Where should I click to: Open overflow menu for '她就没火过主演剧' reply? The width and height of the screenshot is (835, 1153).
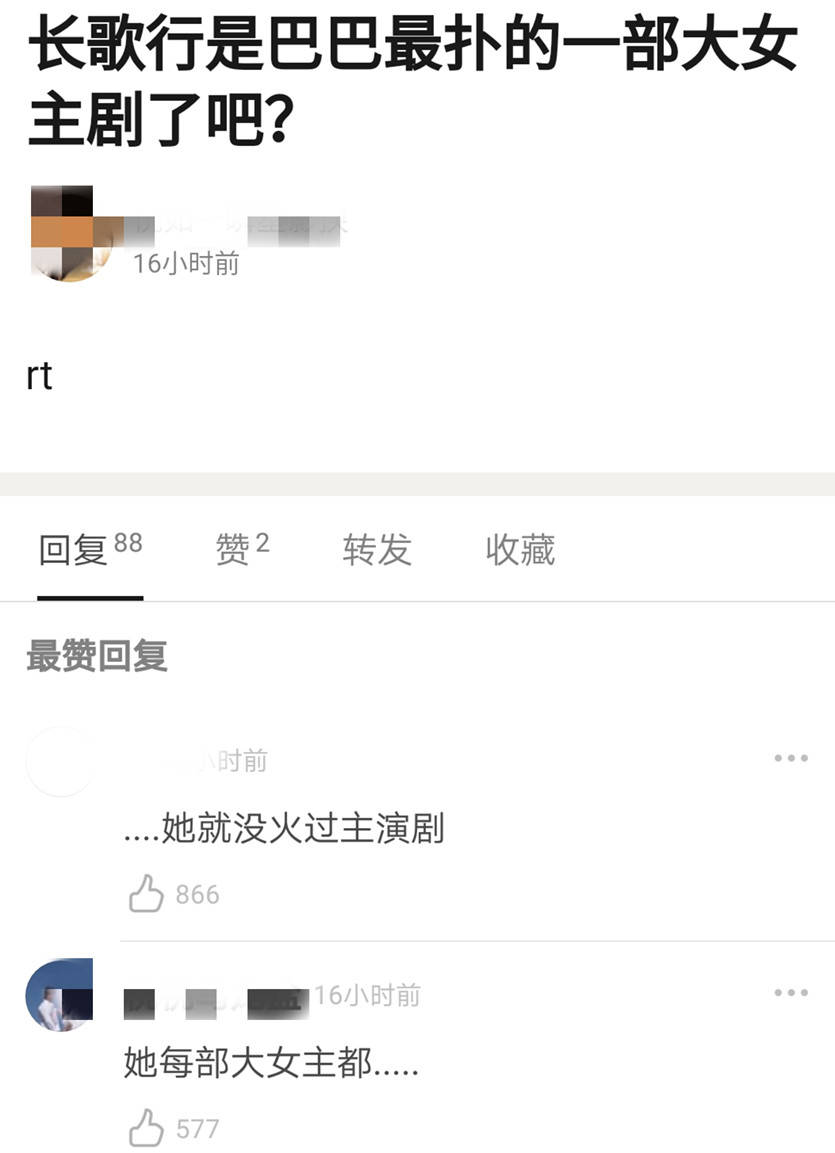[x=790, y=758]
